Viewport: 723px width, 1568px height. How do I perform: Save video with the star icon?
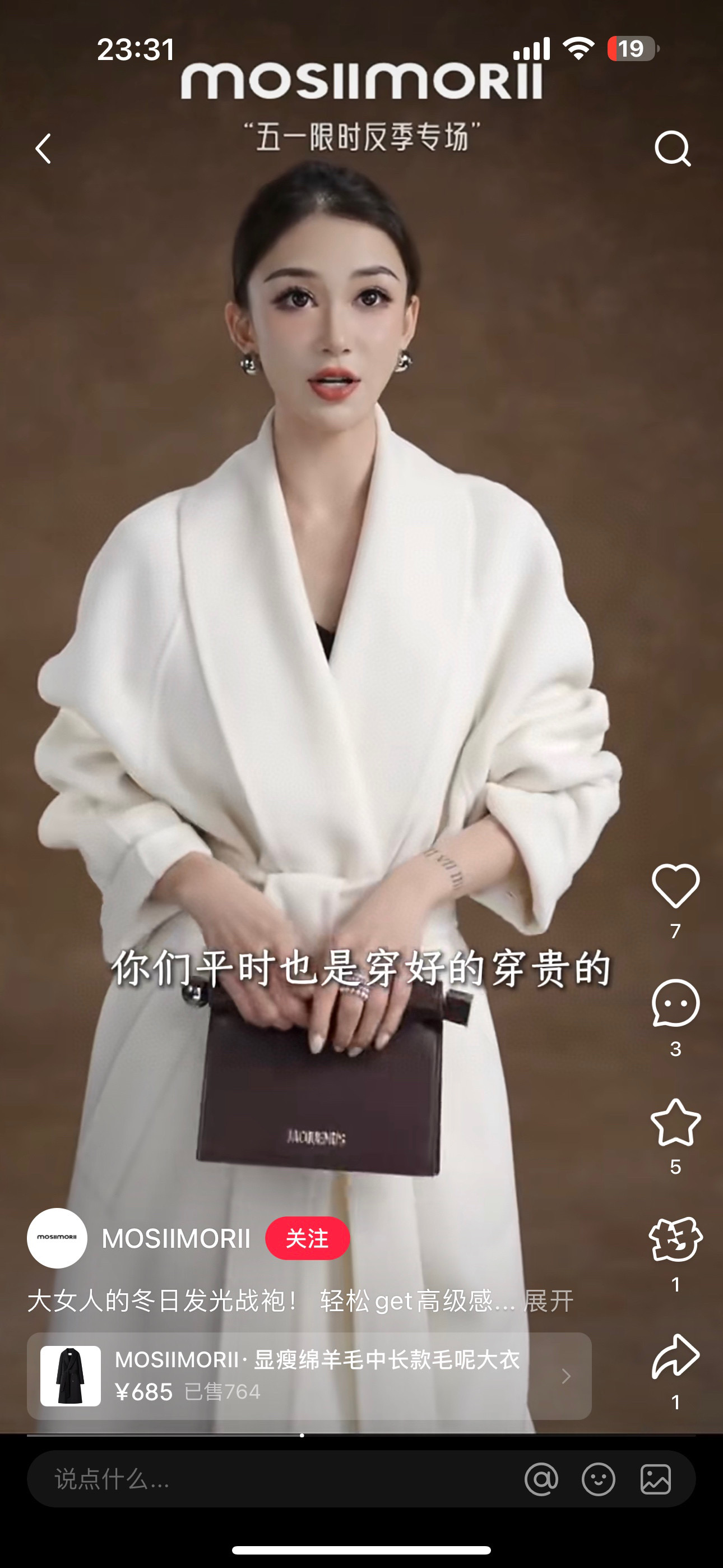click(x=675, y=1122)
